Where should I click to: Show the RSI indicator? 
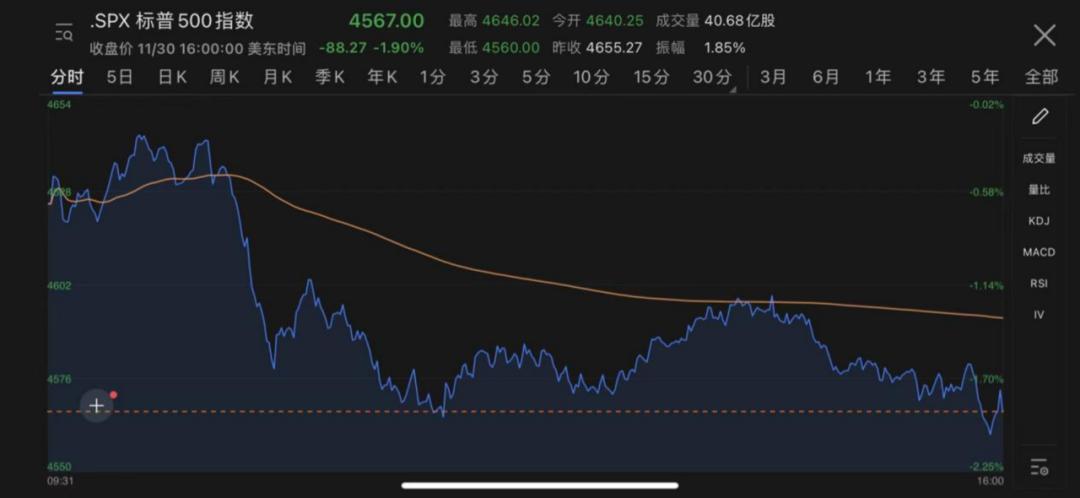pos(1039,283)
